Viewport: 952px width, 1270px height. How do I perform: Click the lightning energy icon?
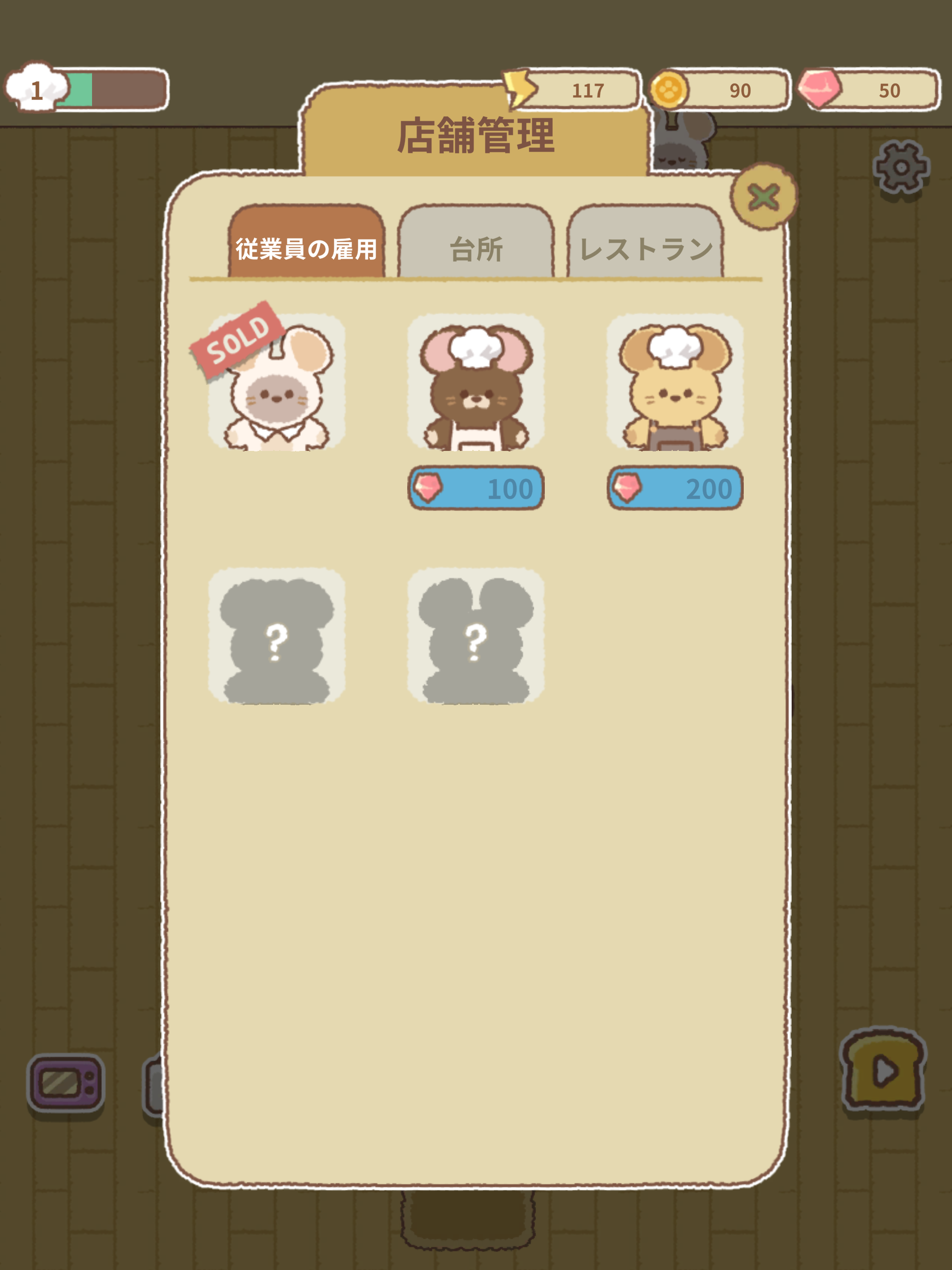(x=520, y=89)
